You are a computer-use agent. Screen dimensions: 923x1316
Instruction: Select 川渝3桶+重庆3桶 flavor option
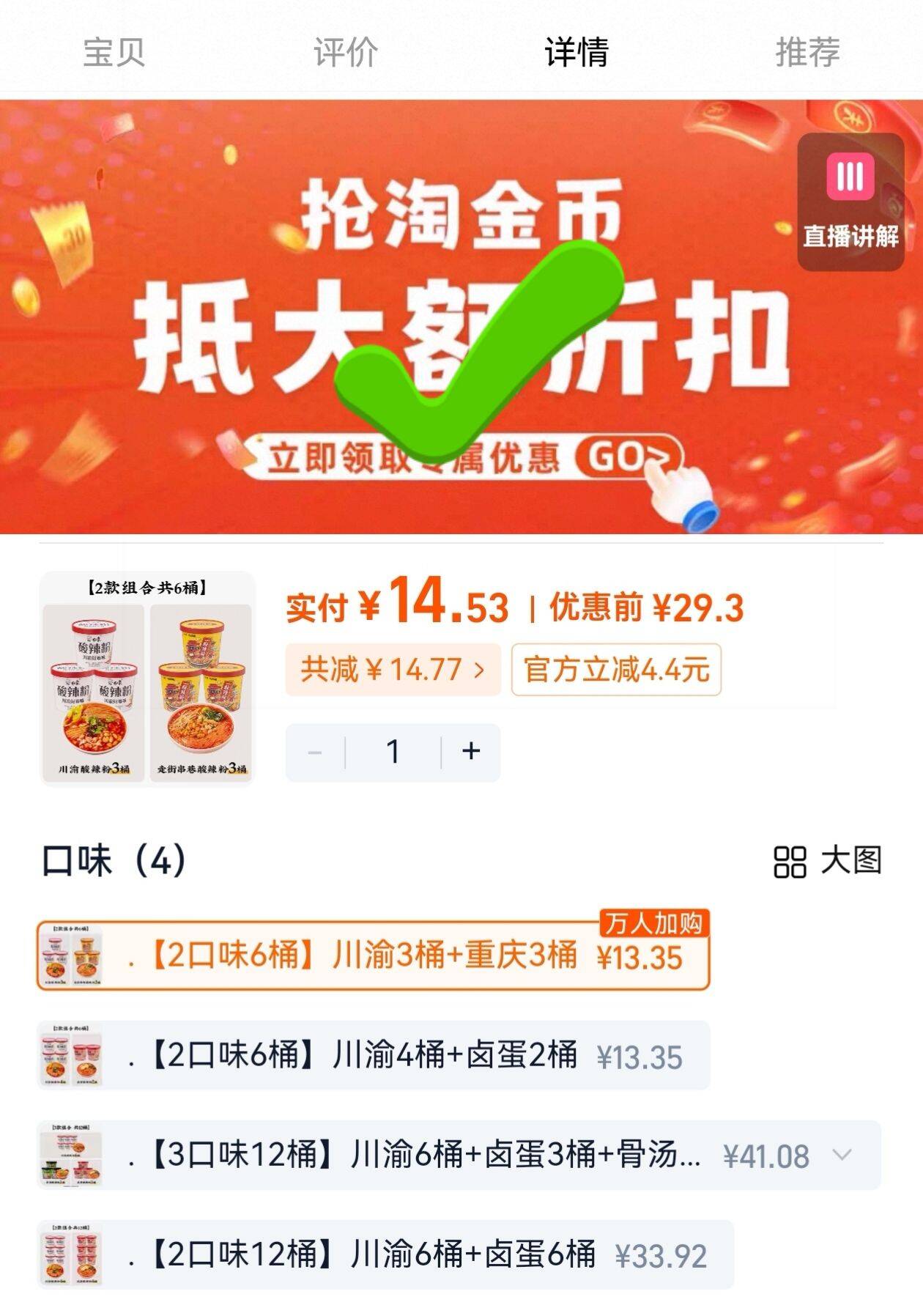tap(374, 956)
